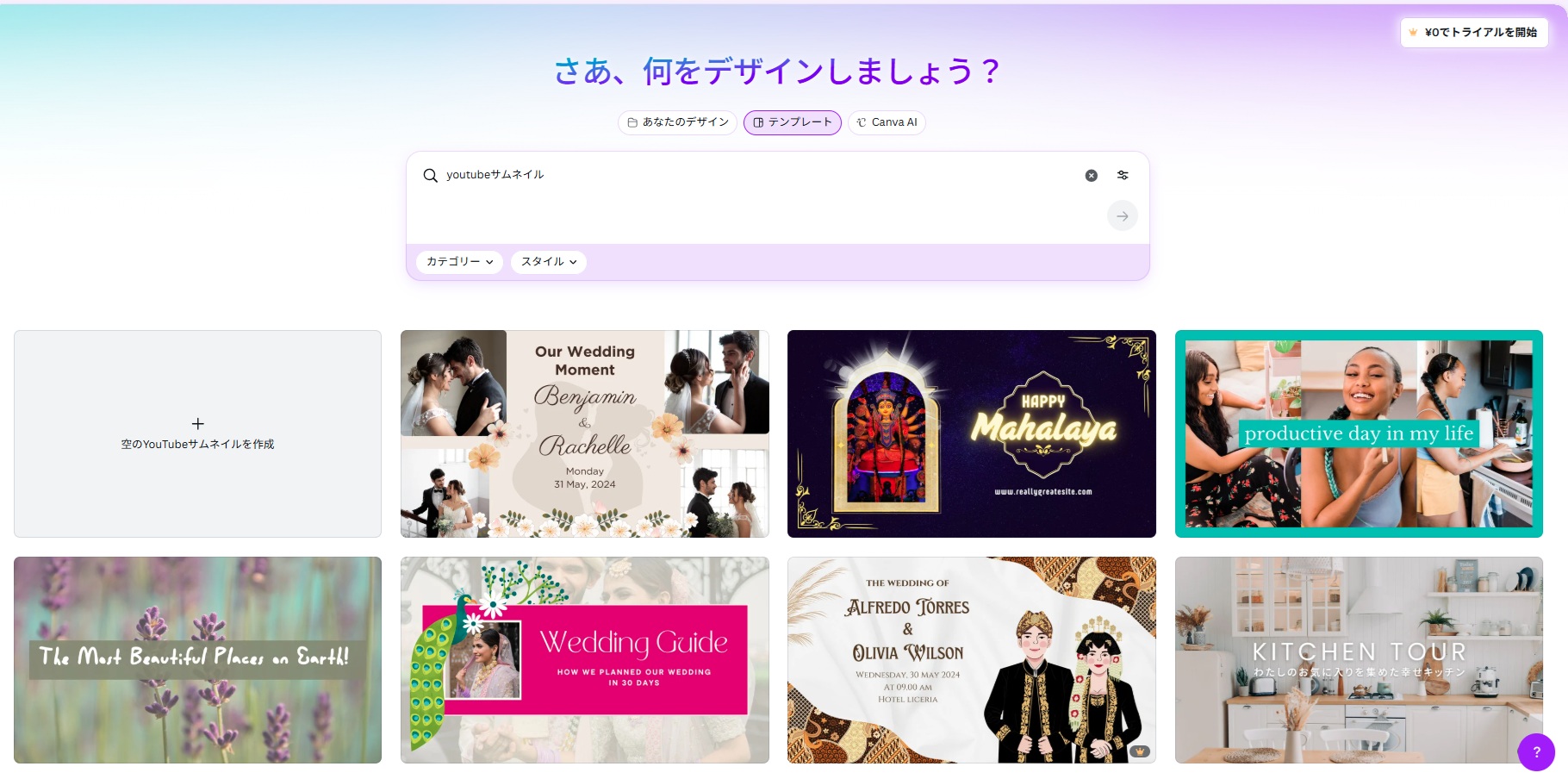
Task: Start the ¥0 trial
Action: [1473, 33]
